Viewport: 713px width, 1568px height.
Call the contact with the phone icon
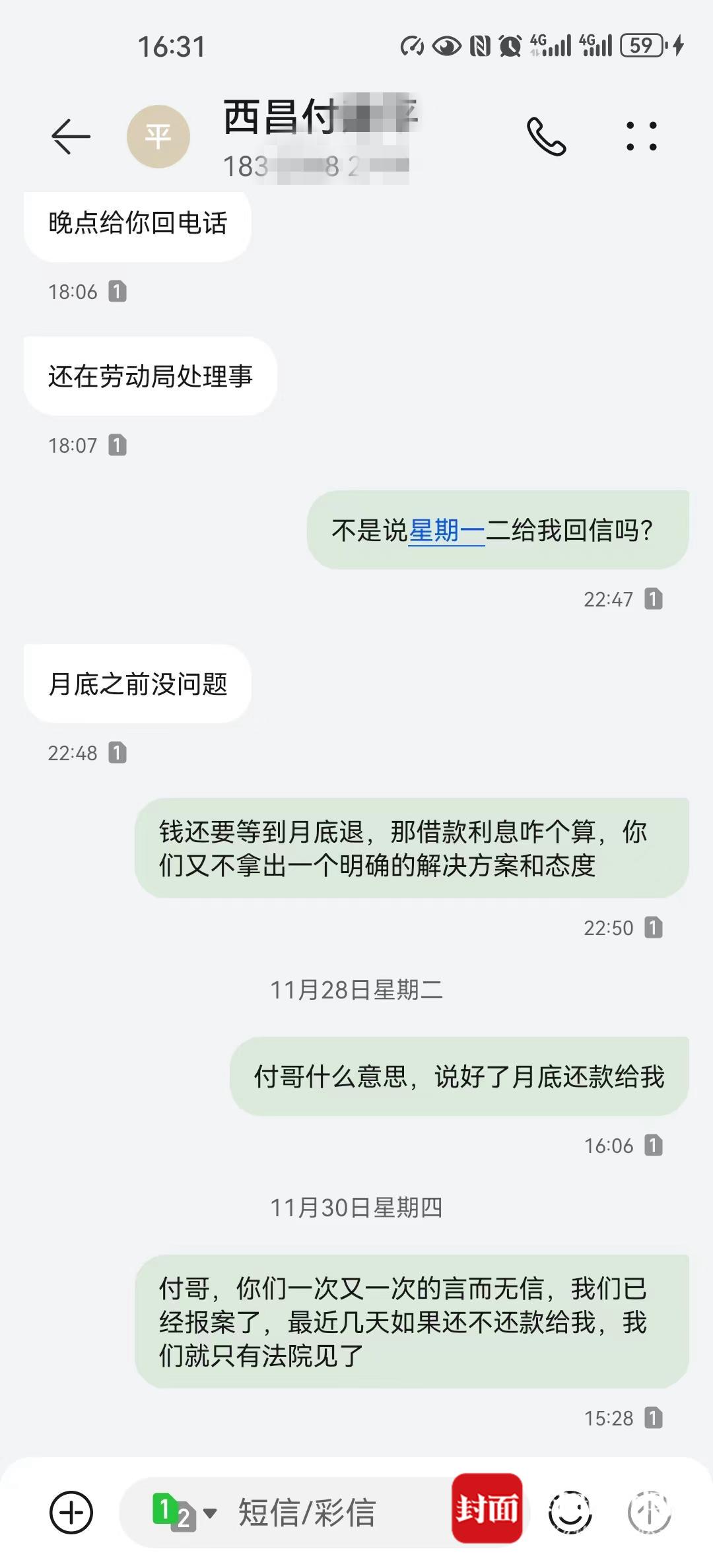tap(546, 137)
